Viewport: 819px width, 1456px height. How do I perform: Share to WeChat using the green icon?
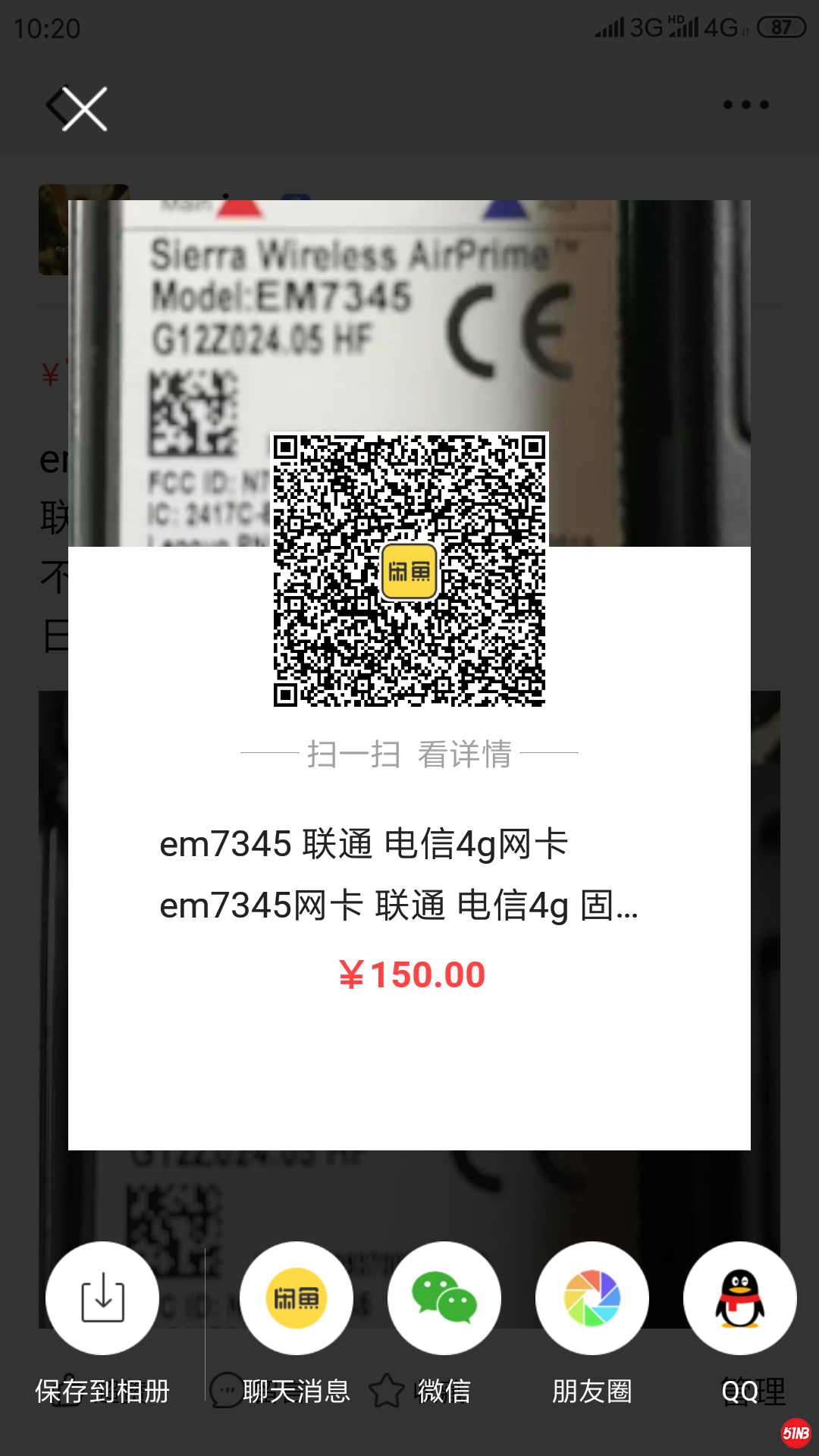[x=444, y=1298]
